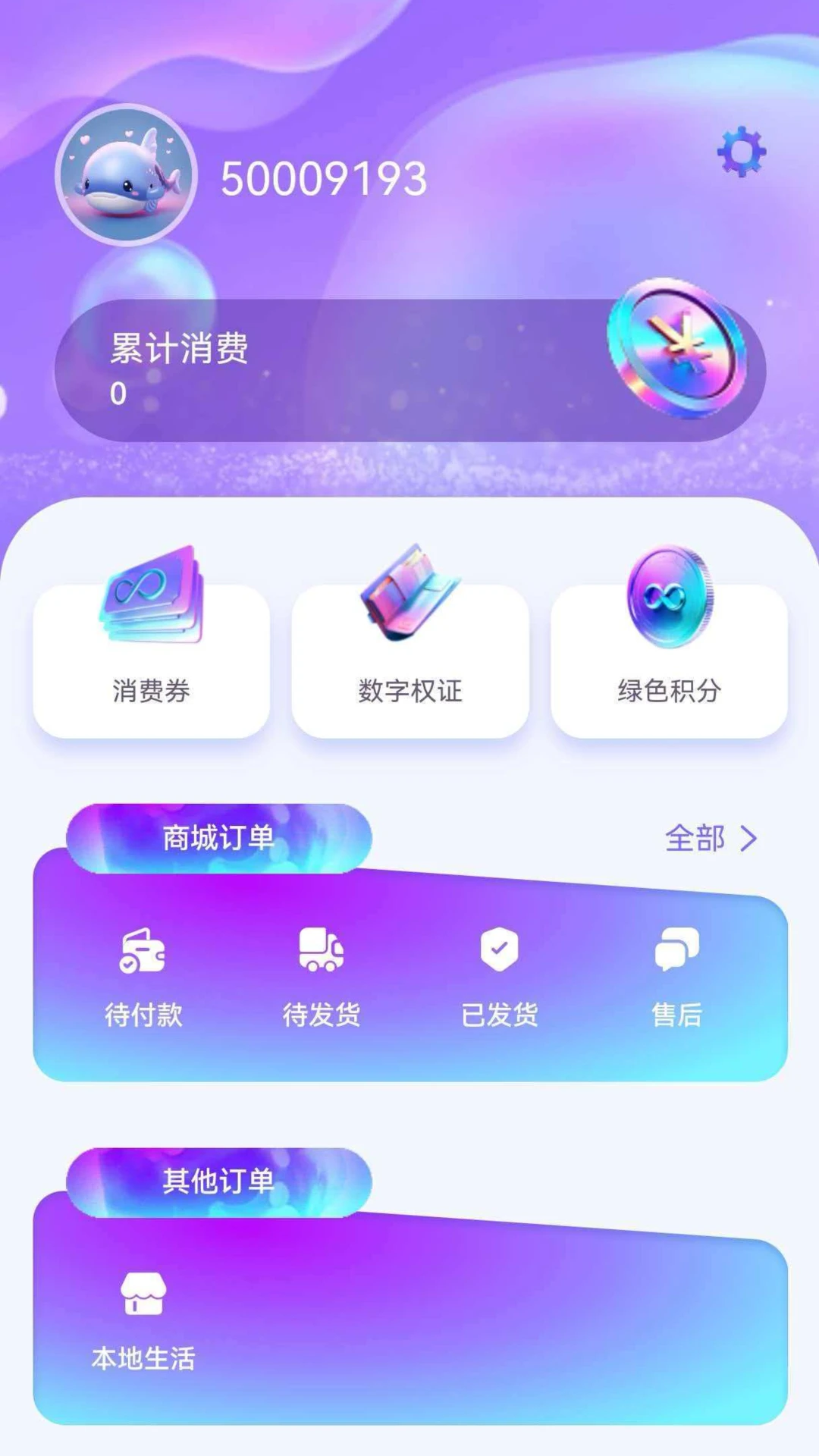Open the 全部 orders link
The height and width of the screenshot is (1456, 819).
(x=695, y=839)
